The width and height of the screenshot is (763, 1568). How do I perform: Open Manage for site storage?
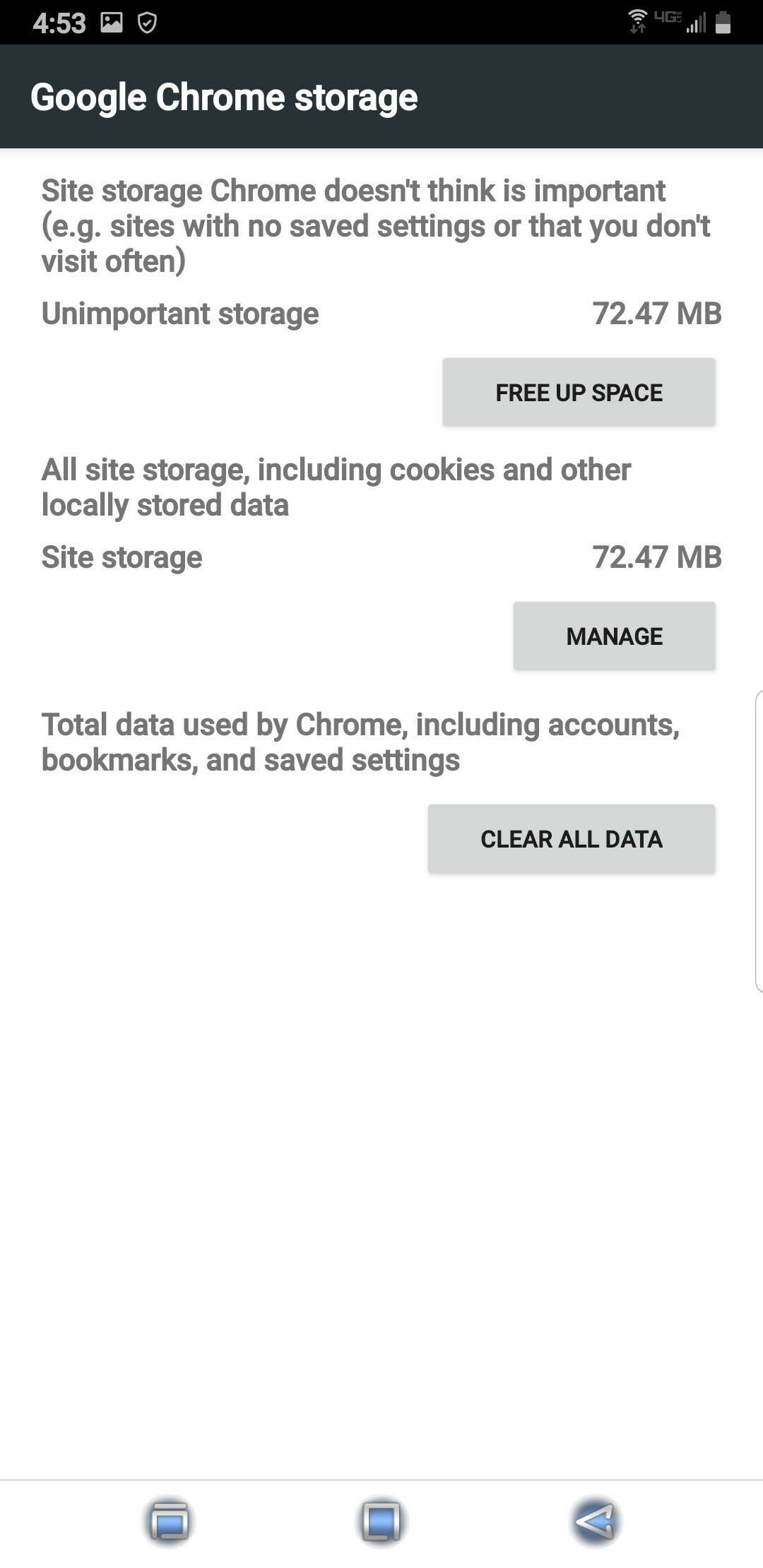pos(614,636)
